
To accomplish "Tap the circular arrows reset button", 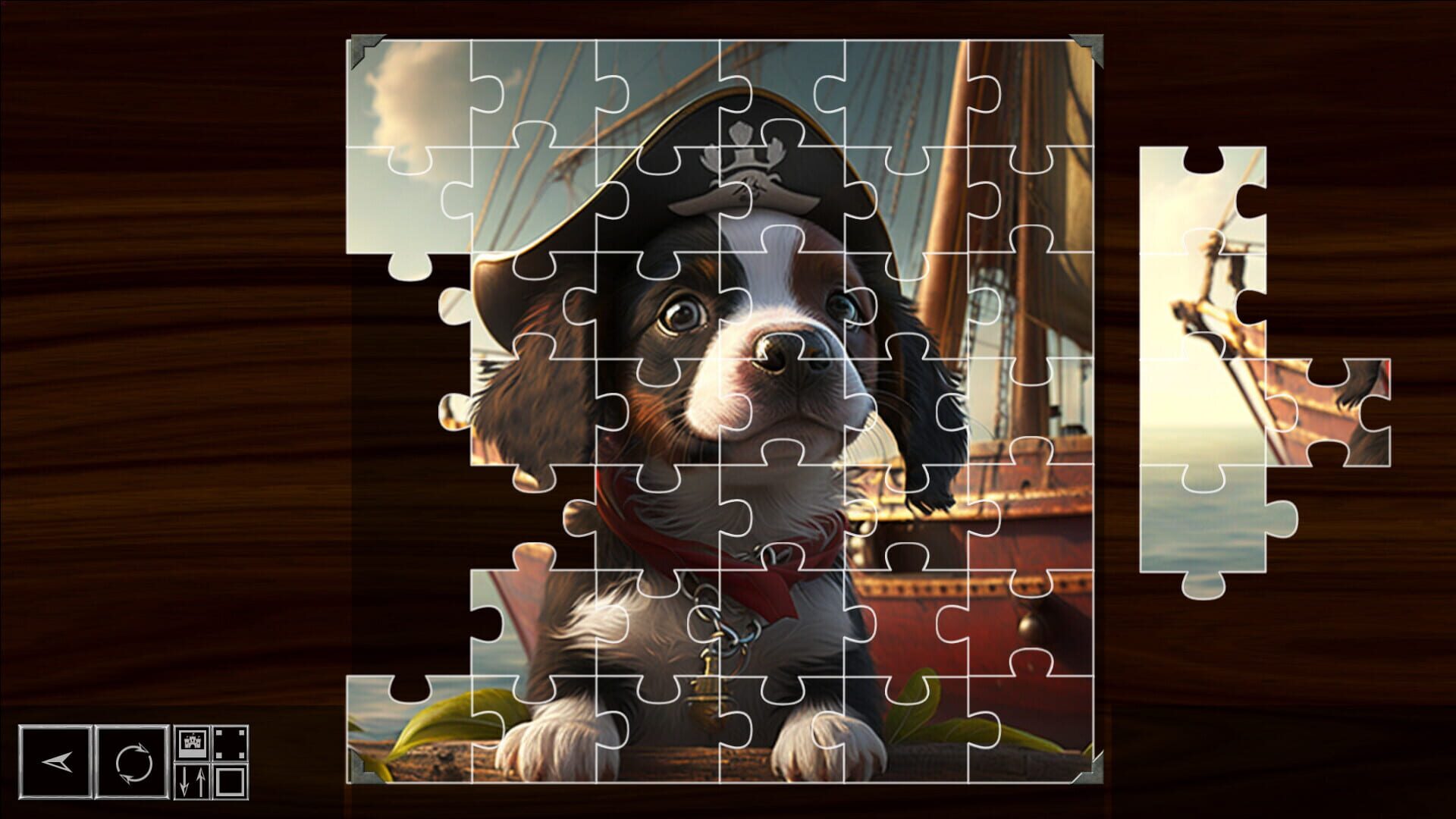I will tap(133, 761).
